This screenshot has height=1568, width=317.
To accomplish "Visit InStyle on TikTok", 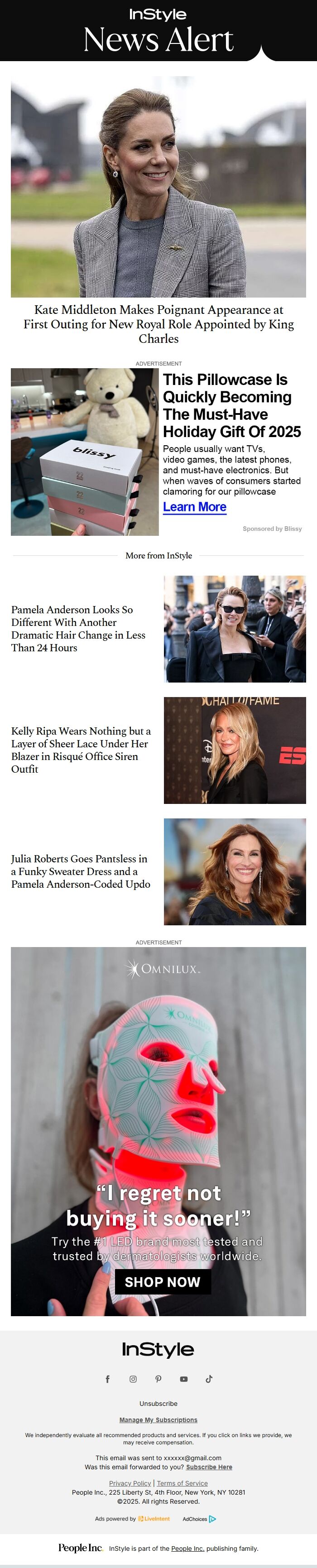I will coord(209,1379).
